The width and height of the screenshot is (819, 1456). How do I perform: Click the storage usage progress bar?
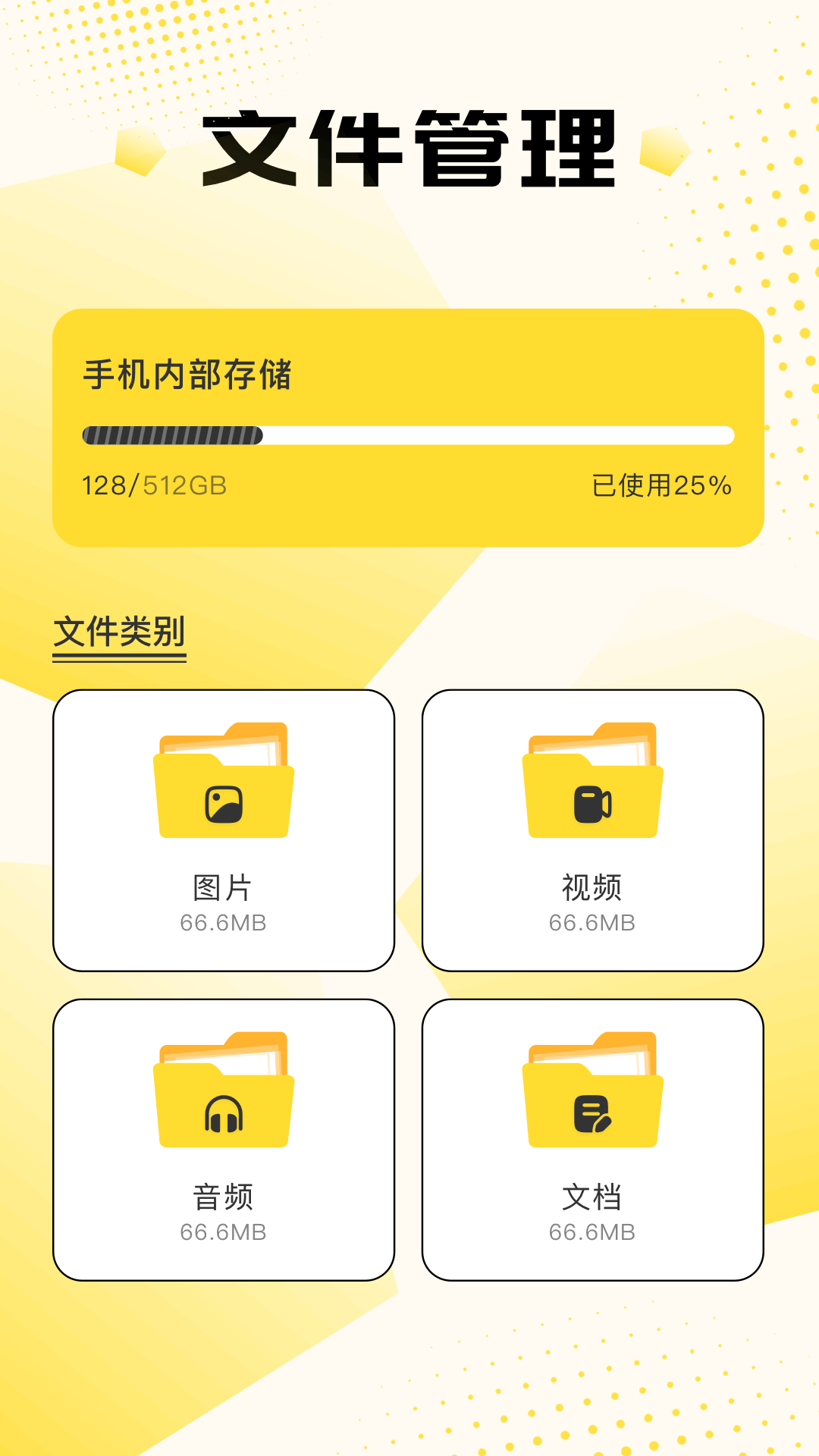409,435
